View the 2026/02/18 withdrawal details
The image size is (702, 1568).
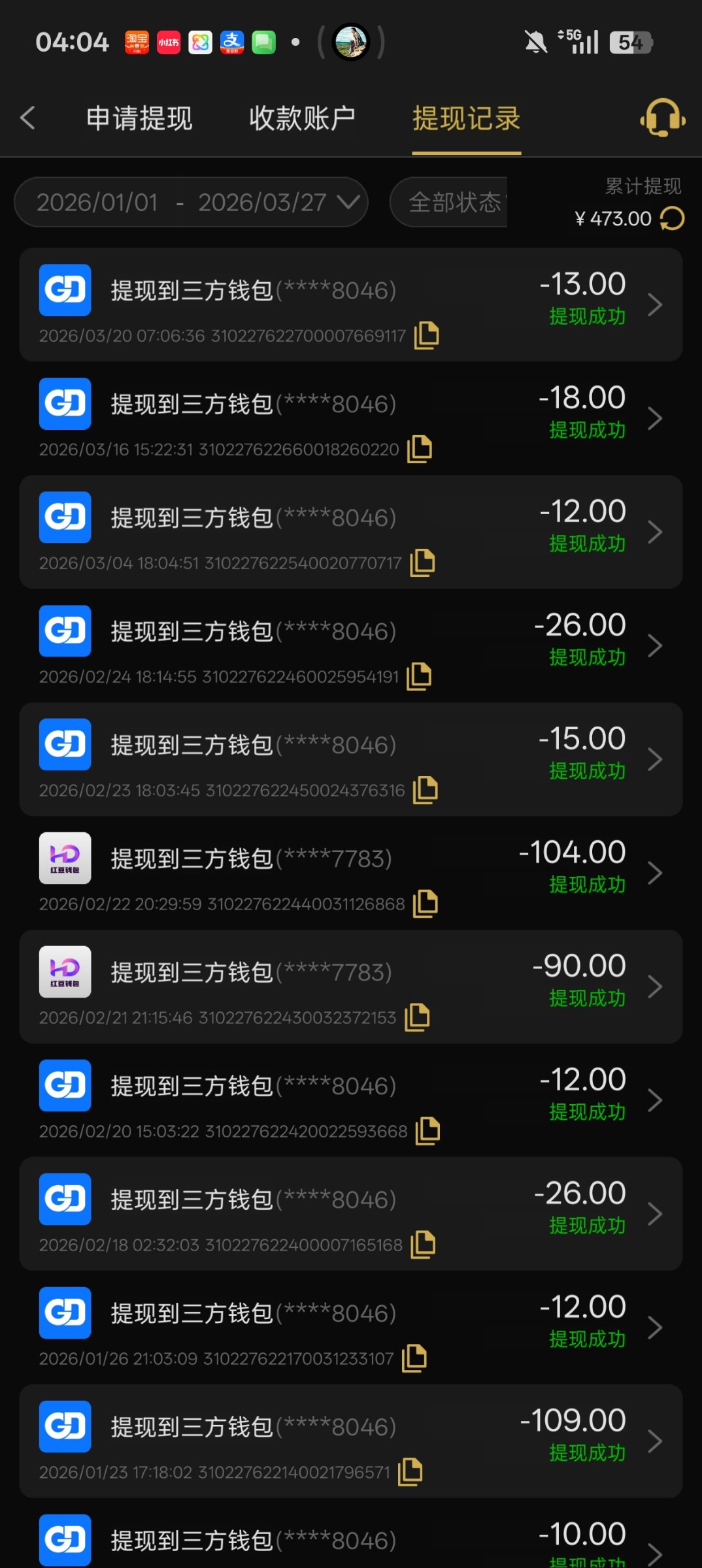[350, 1214]
